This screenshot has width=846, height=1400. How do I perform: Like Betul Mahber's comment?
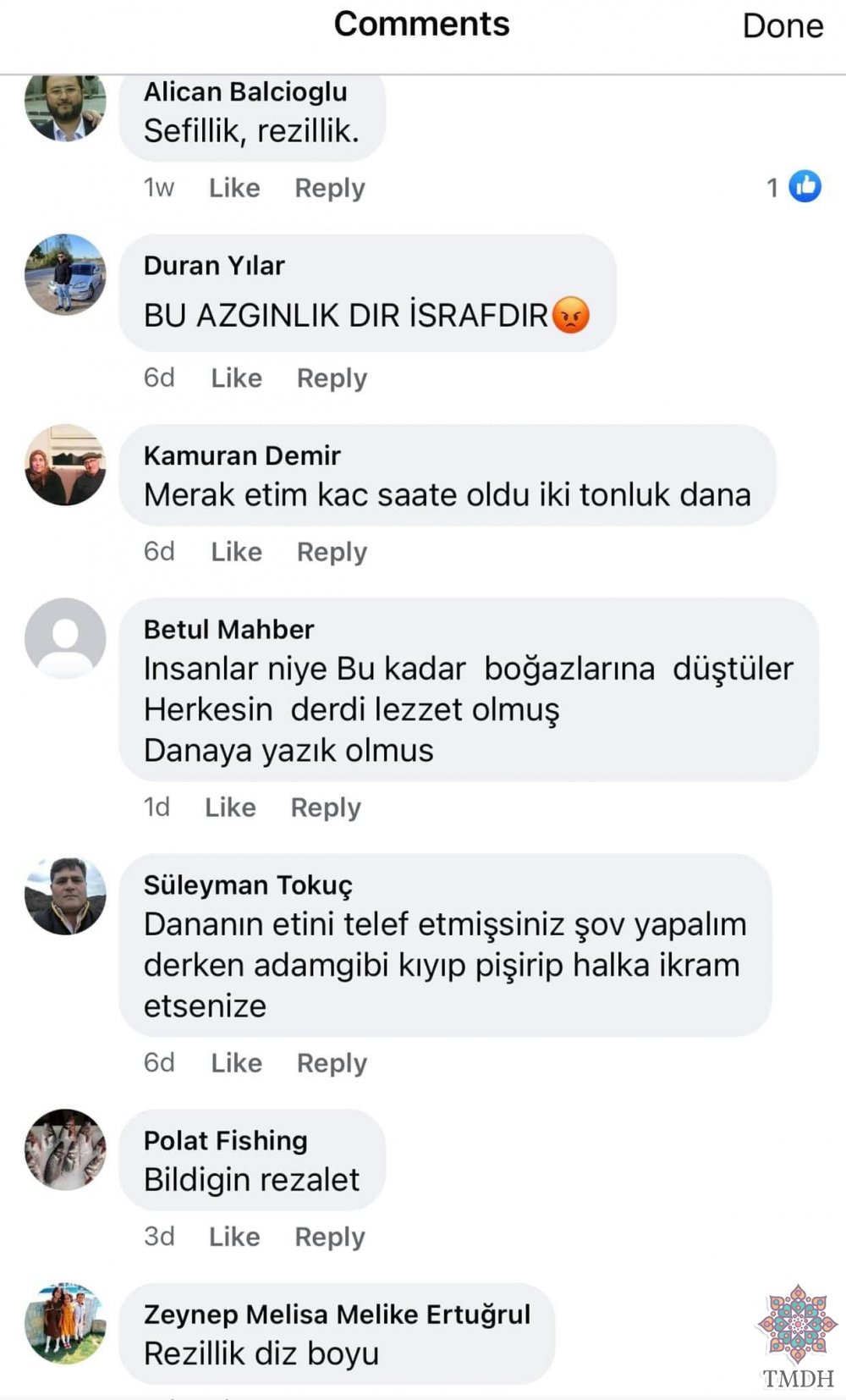(230, 807)
